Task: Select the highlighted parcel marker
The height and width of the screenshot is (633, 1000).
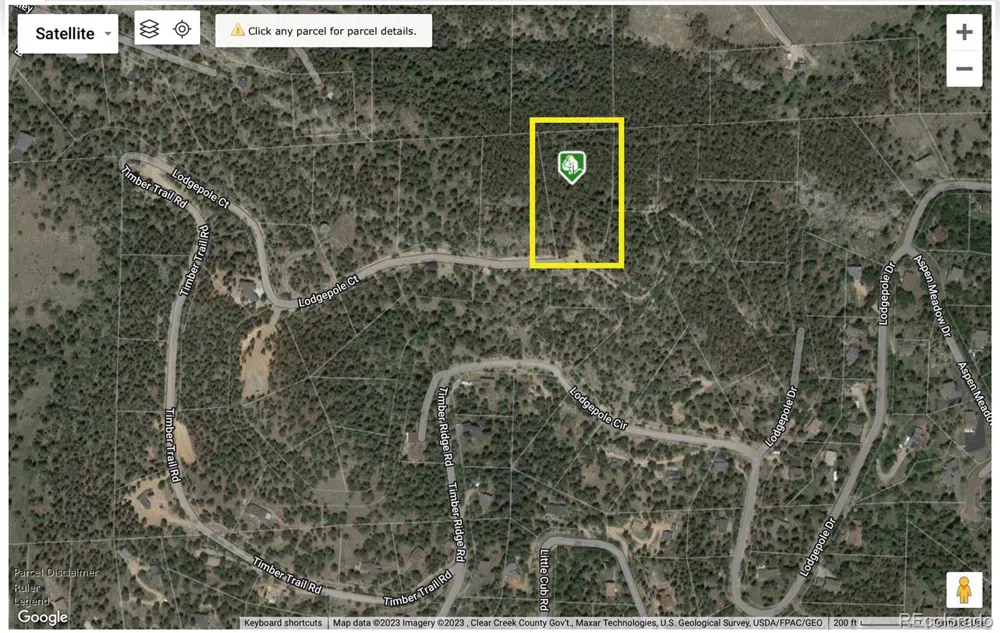Action: pyautogui.click(x=571, y=166)
